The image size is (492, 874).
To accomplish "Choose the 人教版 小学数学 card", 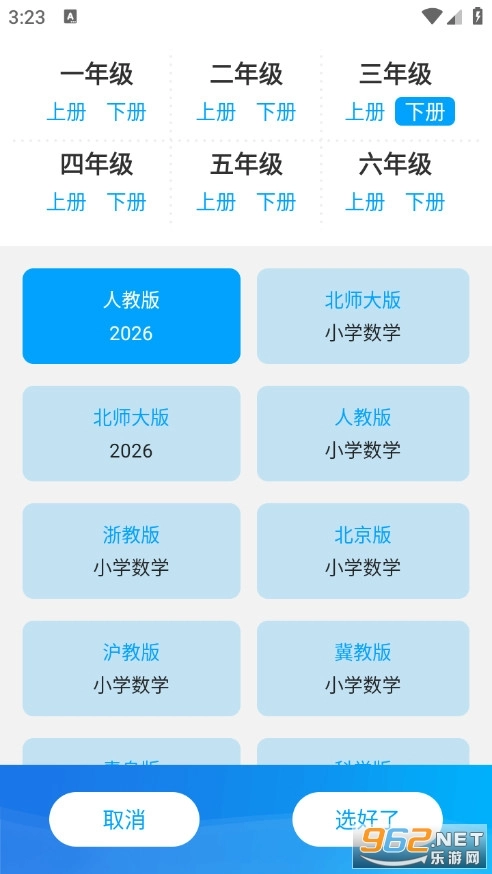I will coord(363,434).
